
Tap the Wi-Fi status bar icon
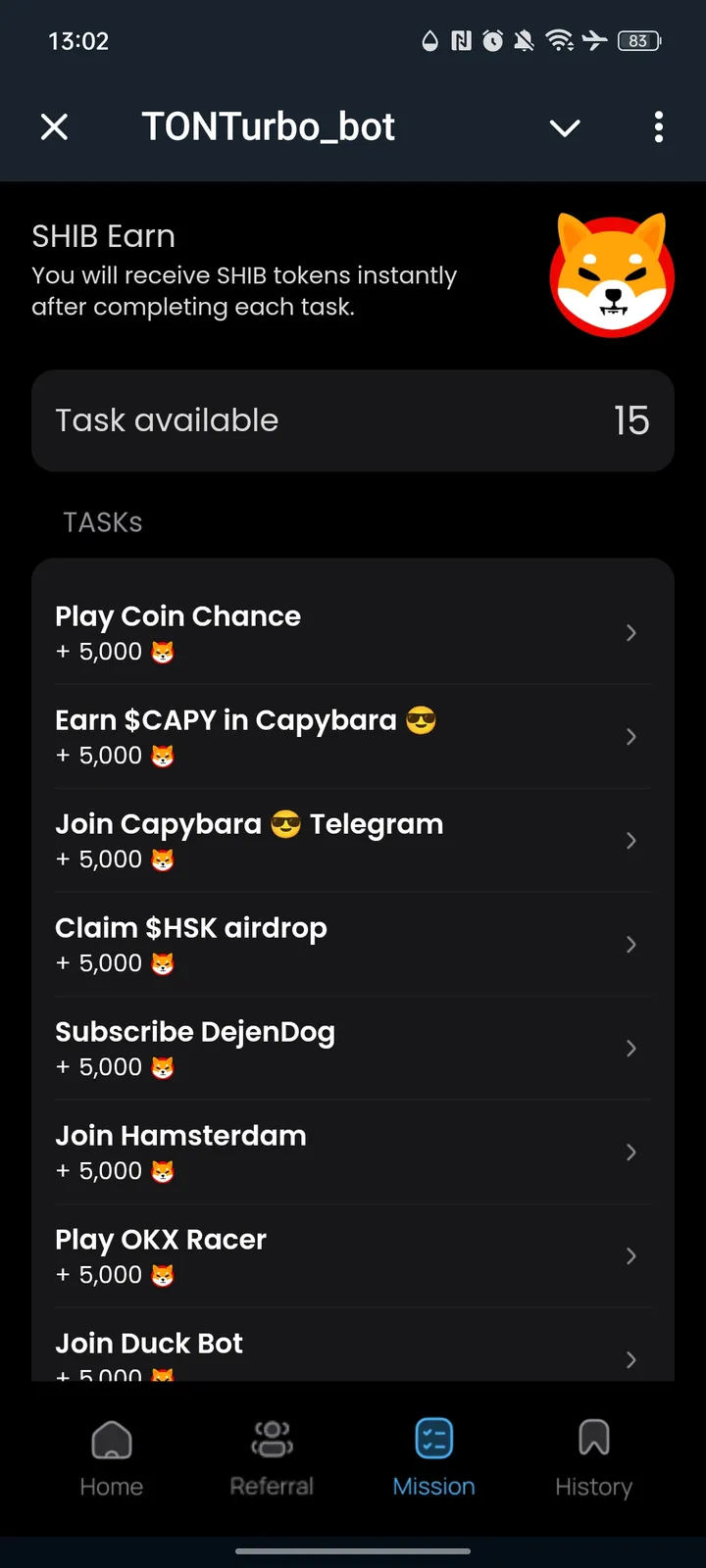tap(560, 40)
